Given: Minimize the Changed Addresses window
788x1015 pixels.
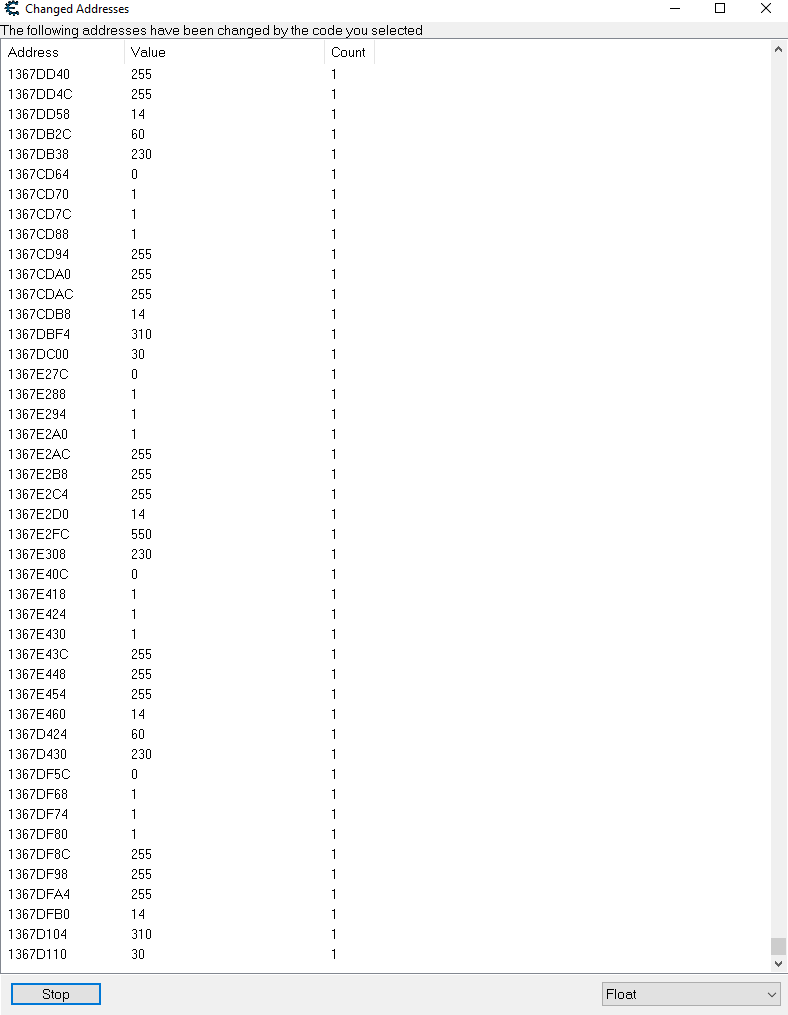Looking at the screenshot, I should click(x=675, y=9).
